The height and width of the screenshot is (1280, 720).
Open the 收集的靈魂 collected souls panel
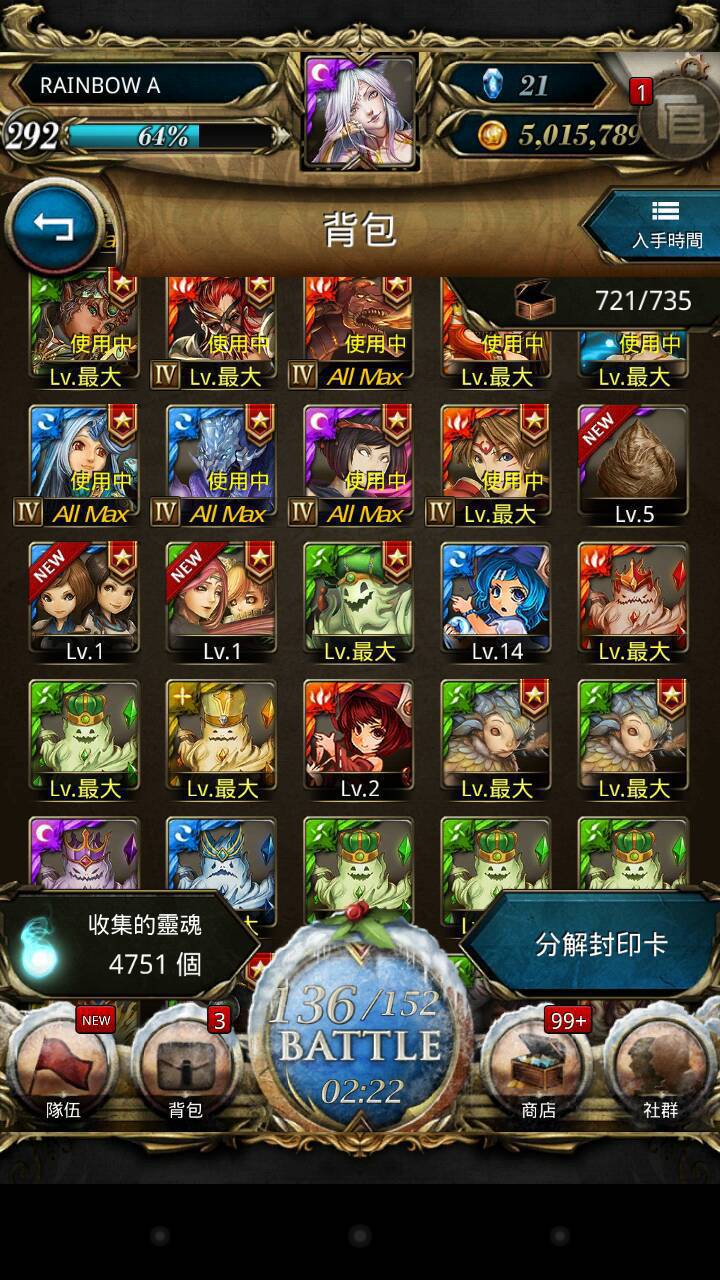pyautogui.click(x=128, y=945)
